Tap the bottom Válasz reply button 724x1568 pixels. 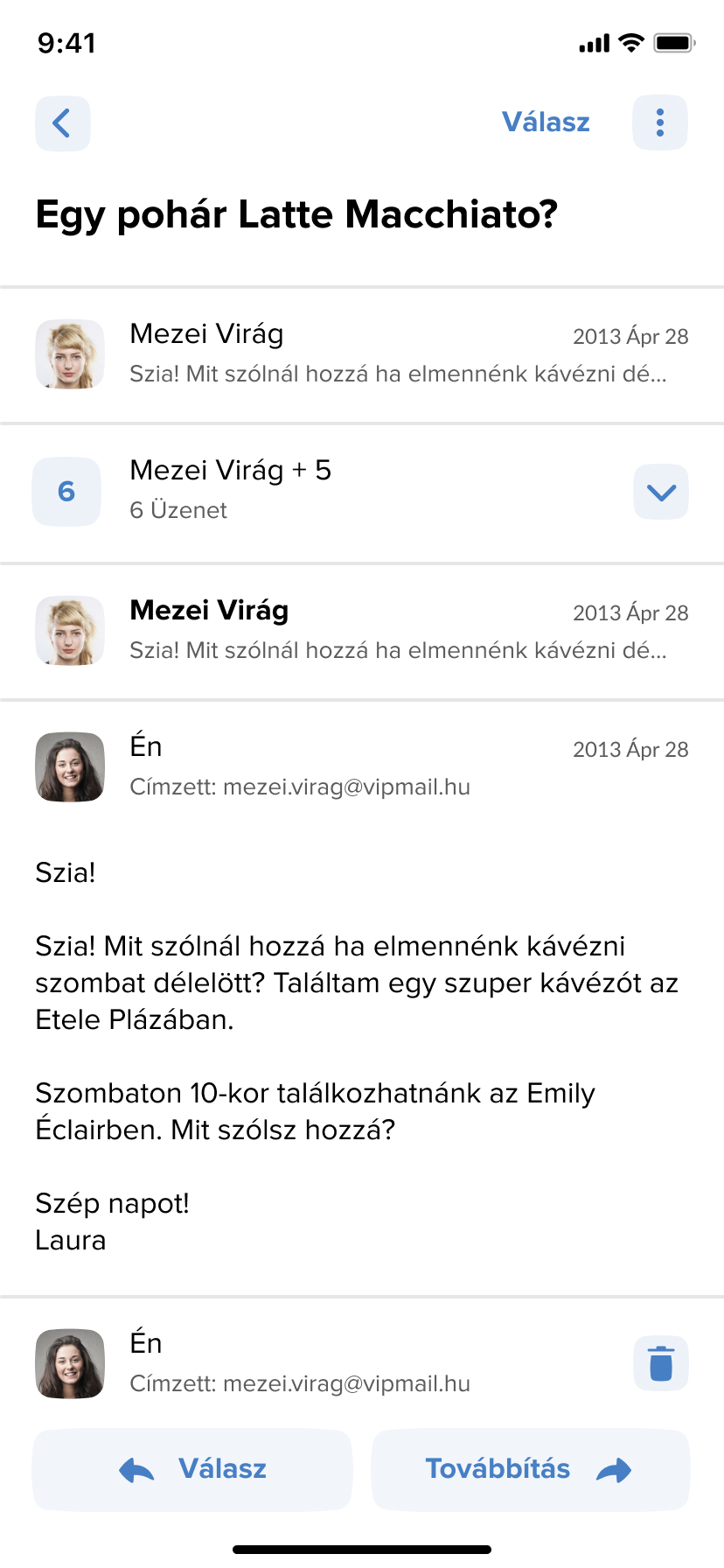192,1469
